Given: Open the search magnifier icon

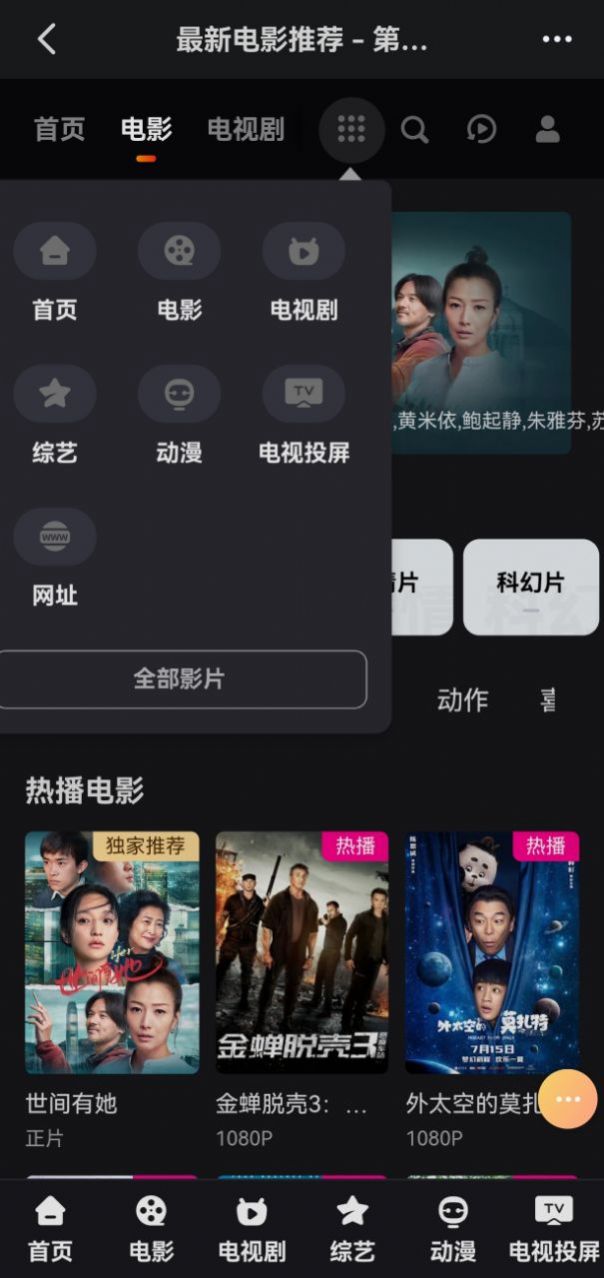Looking at the screenshot, I should pyautogui.click(x=414, y=129).
